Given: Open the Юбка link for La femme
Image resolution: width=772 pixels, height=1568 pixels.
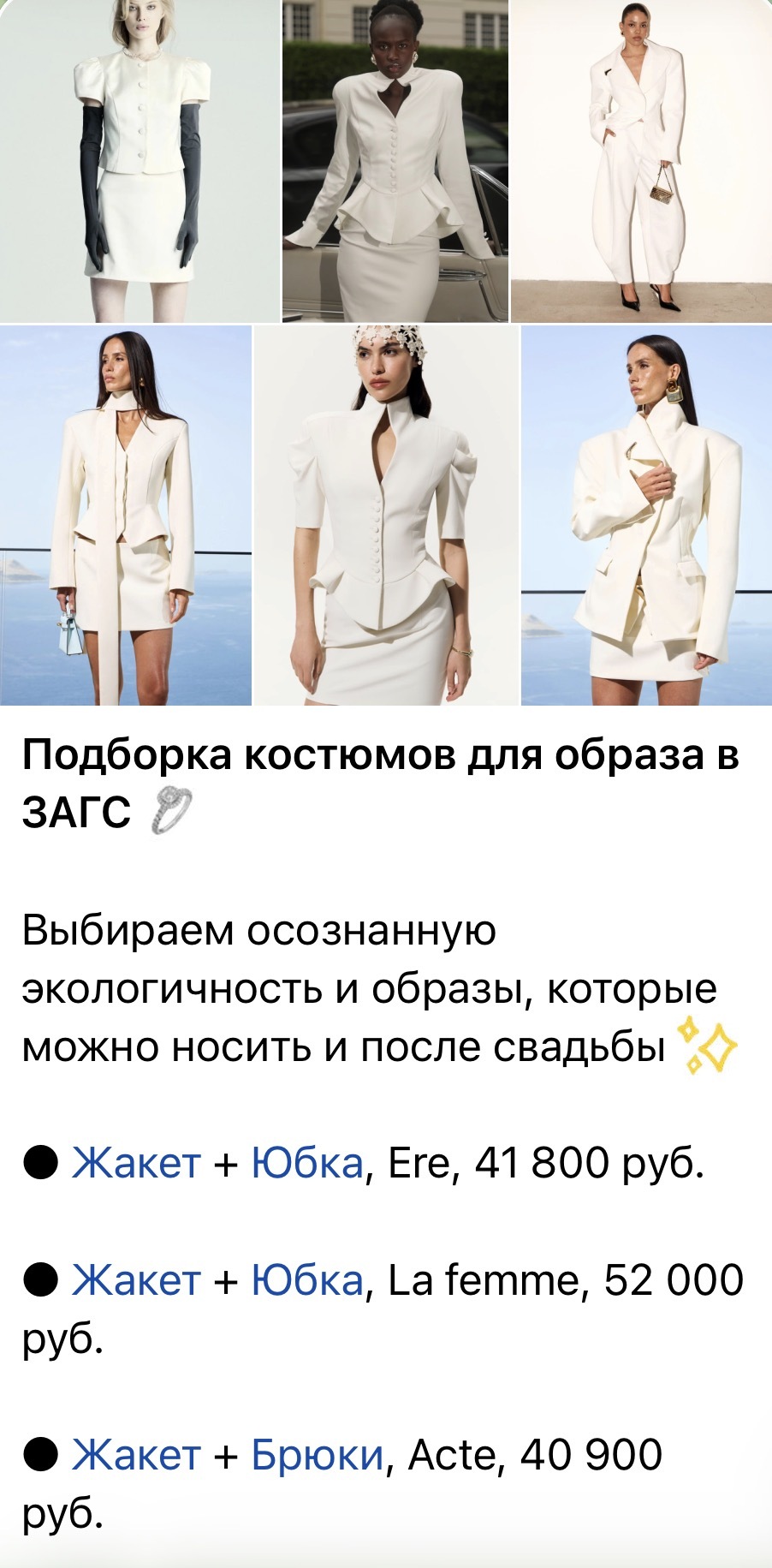Looking at the screenshot, I should 306,1281.
